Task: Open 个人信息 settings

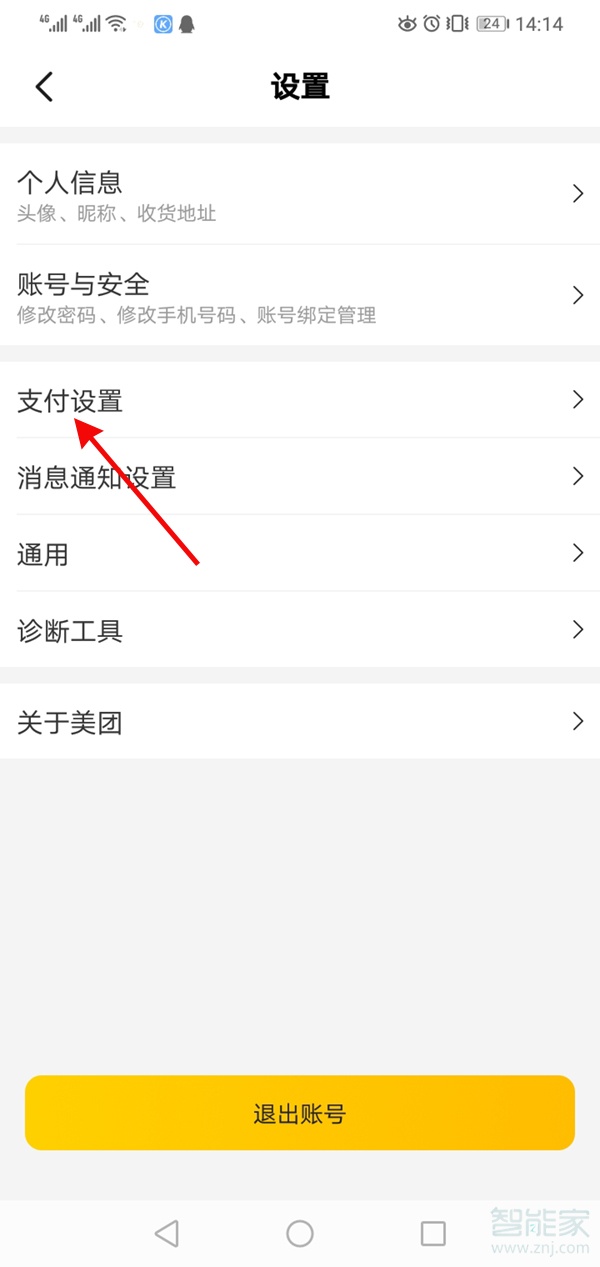Action: coord(300,194)
